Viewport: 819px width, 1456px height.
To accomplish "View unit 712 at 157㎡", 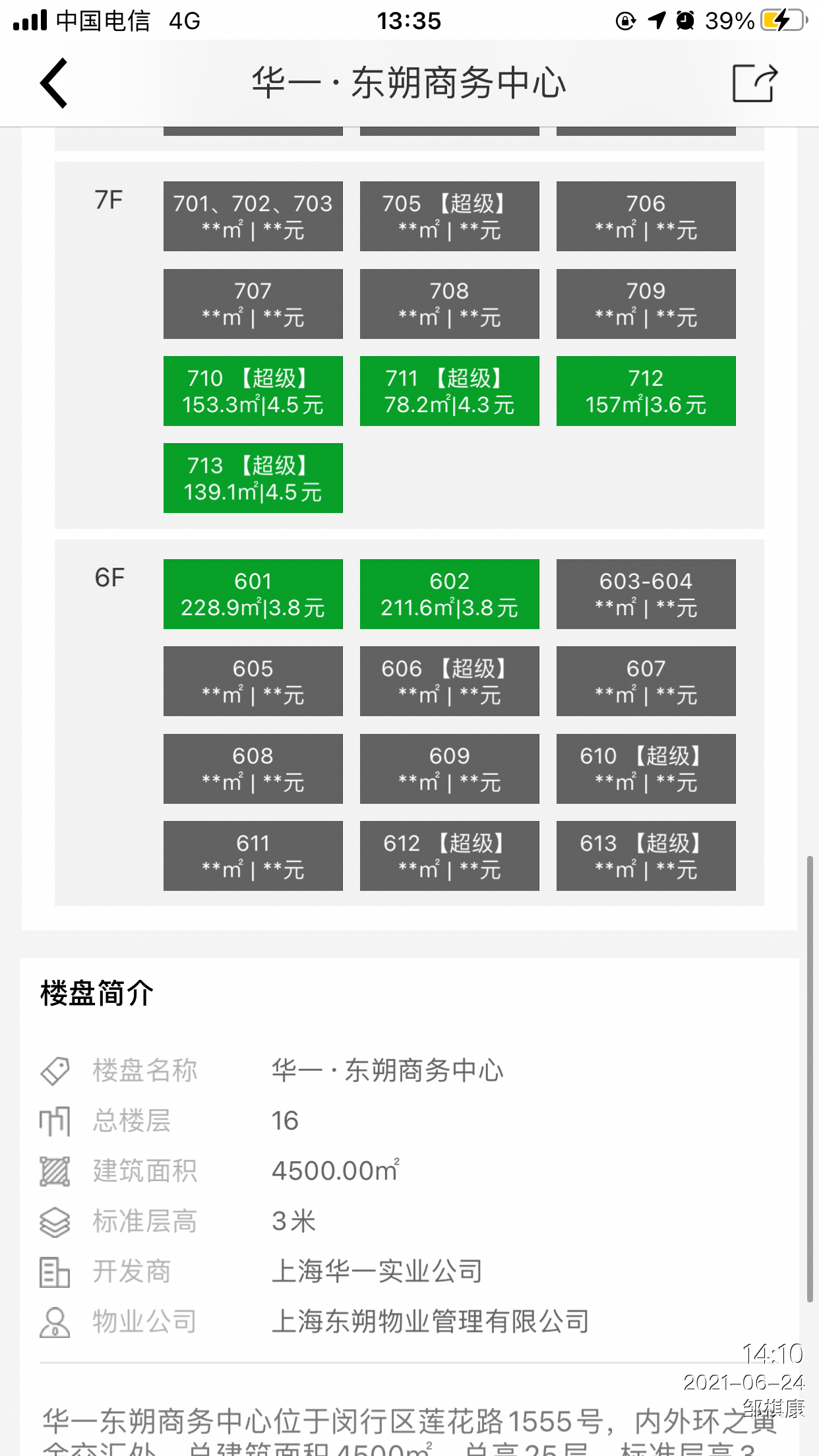I will pos(646,391).
